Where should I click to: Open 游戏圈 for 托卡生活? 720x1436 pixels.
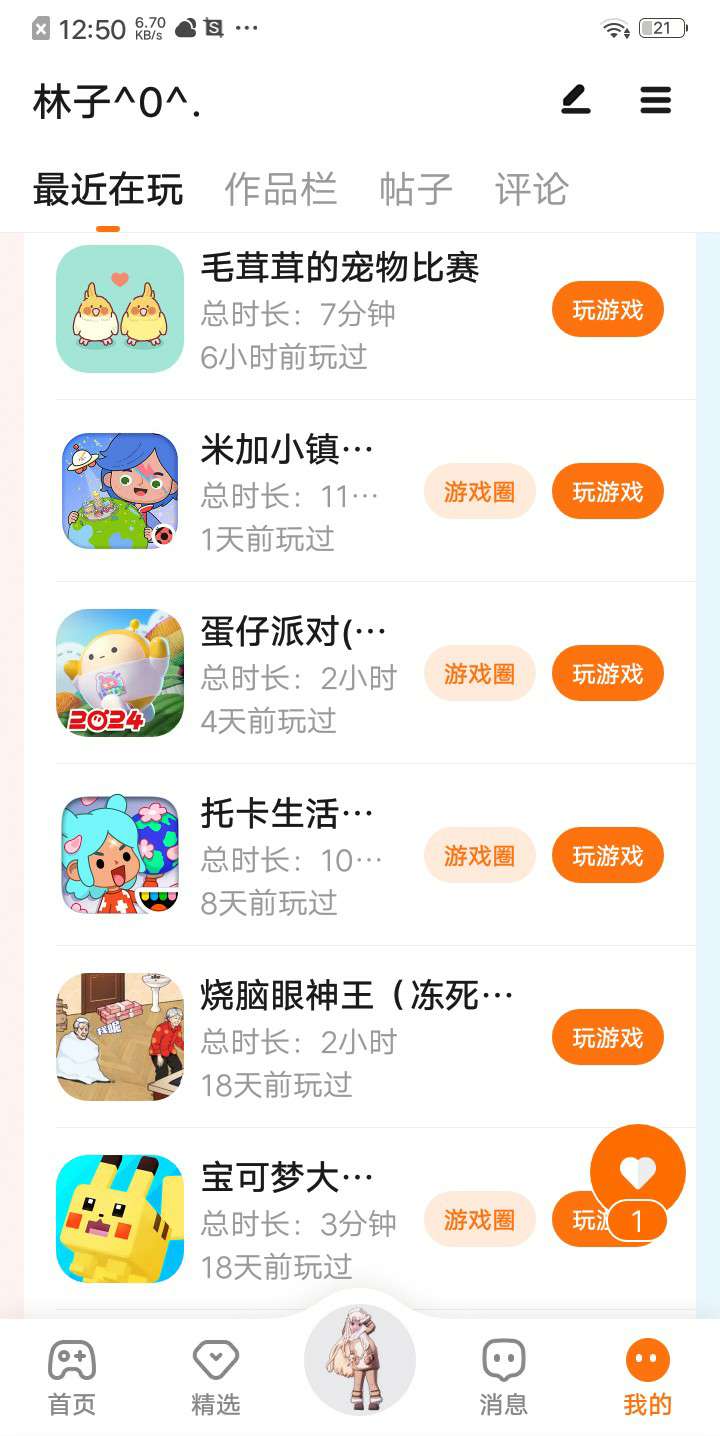[x=480, y=856]
